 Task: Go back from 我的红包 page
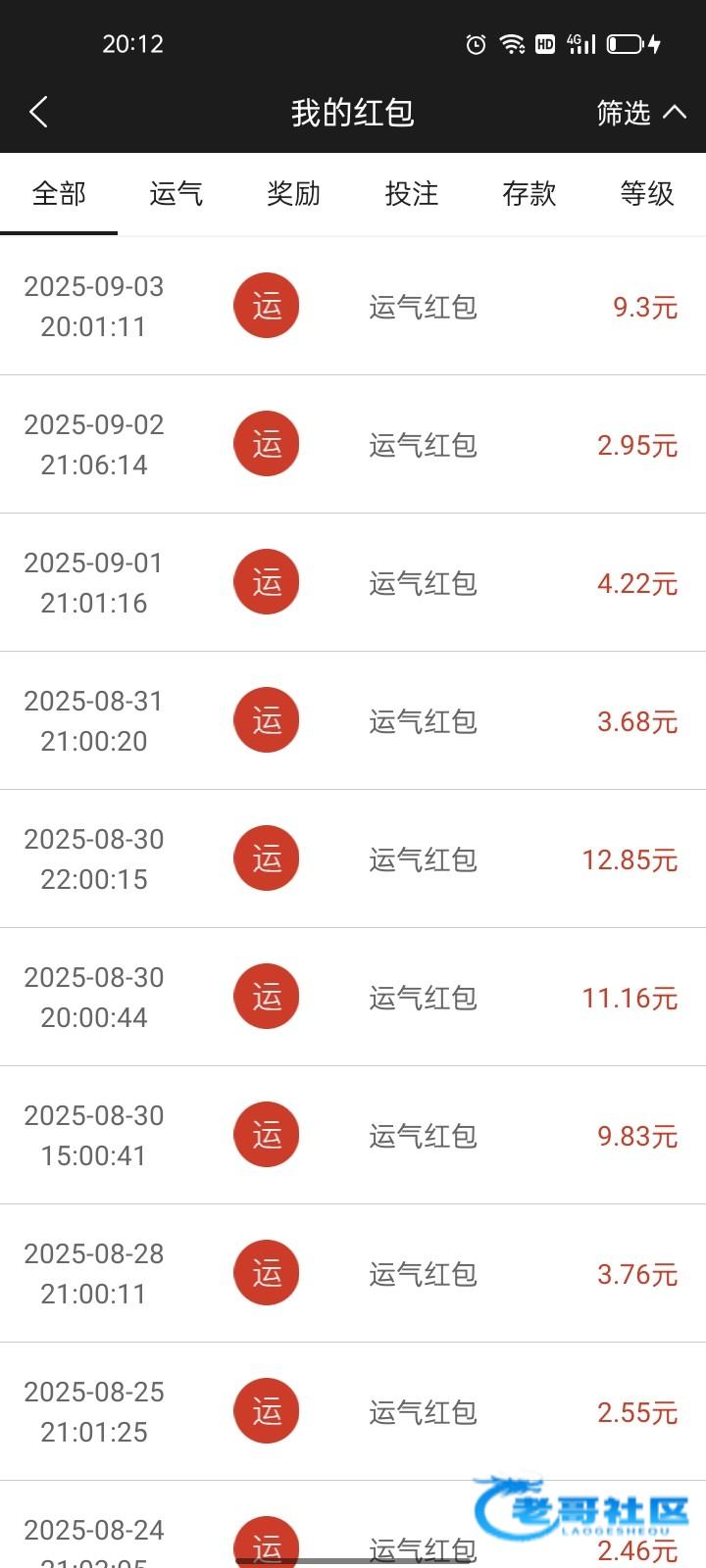click(x=39, y=113)
